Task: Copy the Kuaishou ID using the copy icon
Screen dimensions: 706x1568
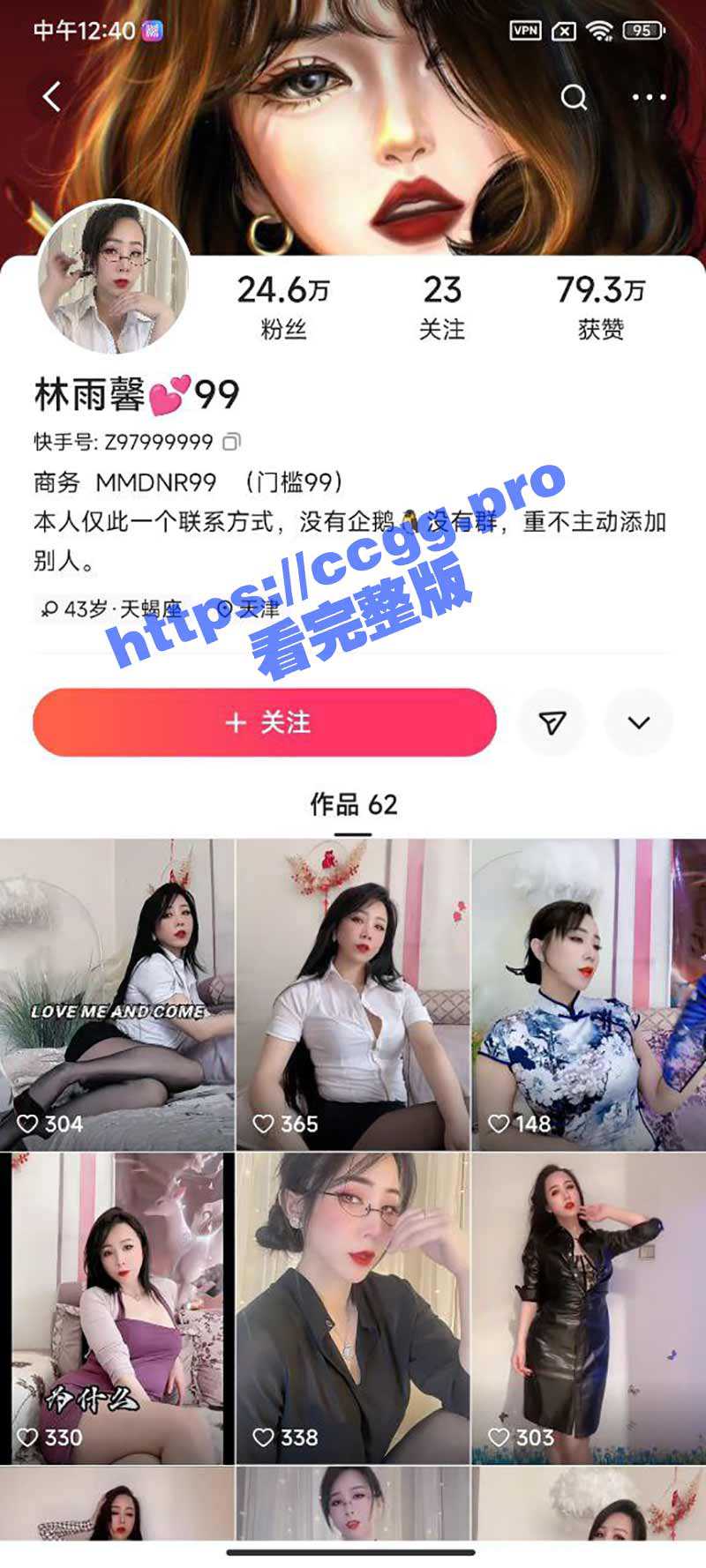Action: (231, 440)
